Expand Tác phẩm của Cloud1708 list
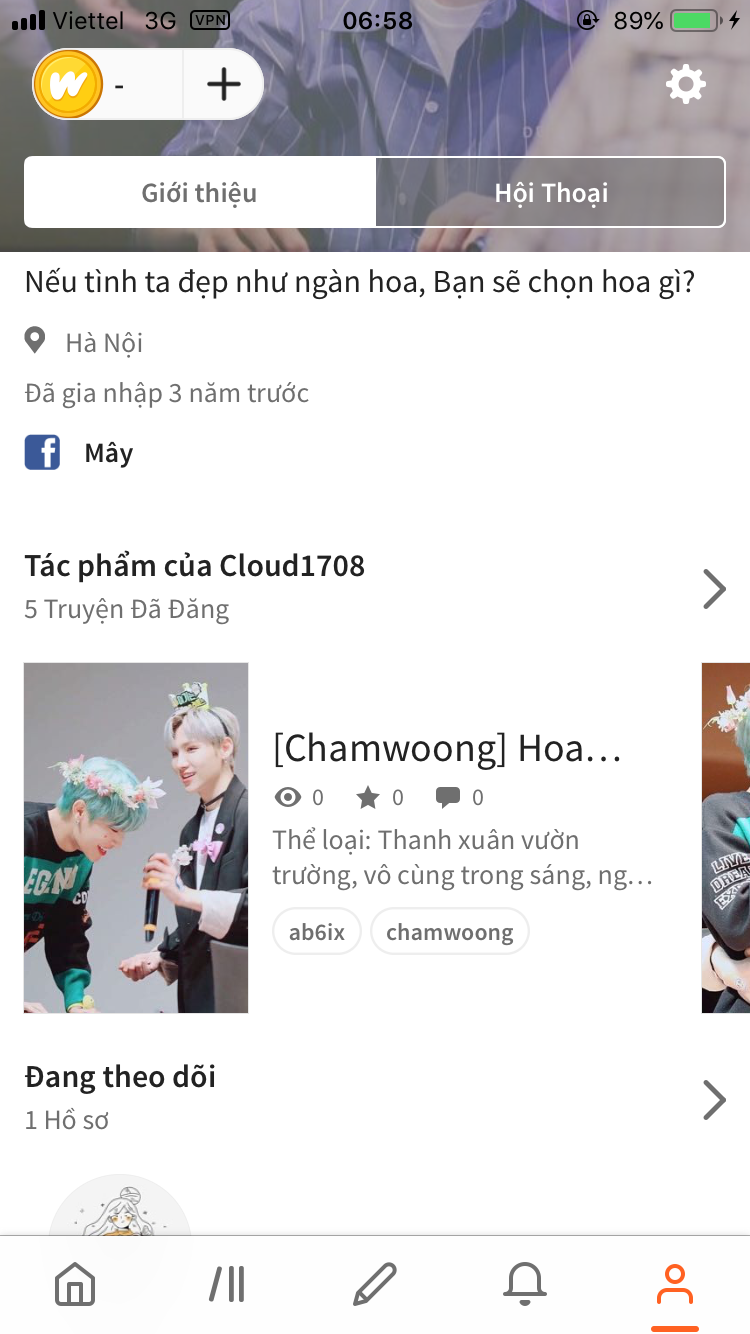 coord(714,589)
